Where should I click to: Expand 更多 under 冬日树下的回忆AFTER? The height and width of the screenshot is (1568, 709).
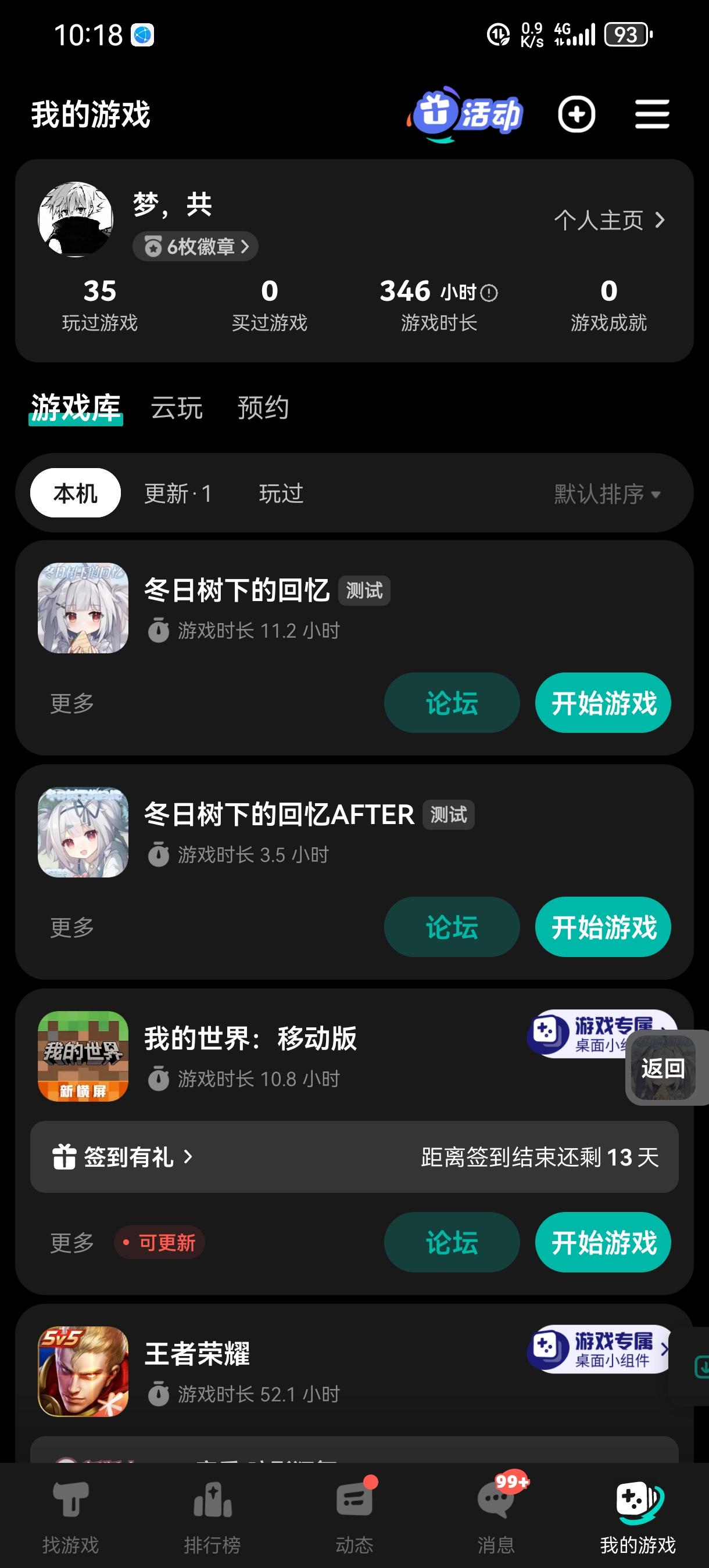tap(71, 926)
